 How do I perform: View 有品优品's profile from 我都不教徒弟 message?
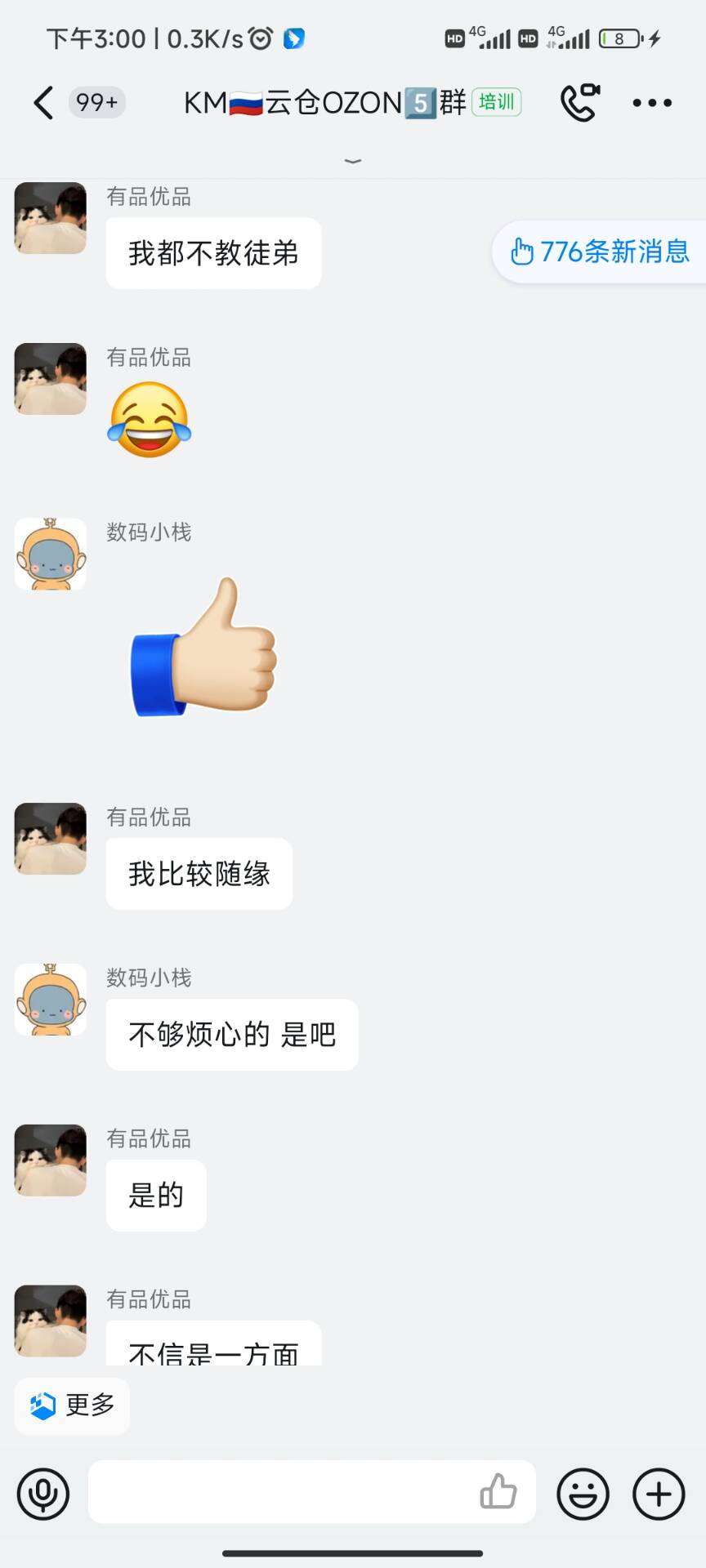click(x=51, y=218)
